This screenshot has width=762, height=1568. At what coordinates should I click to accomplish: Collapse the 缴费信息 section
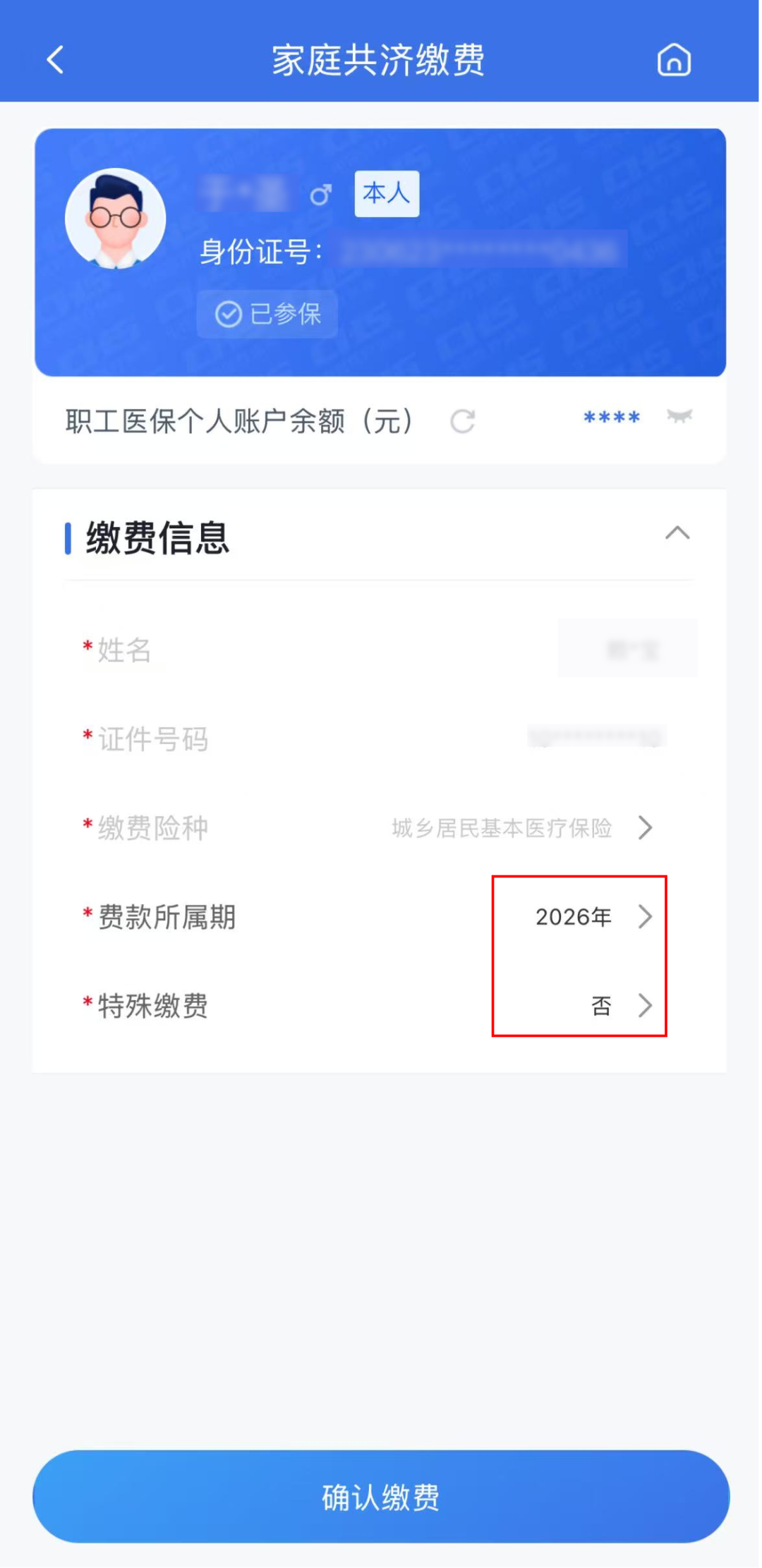(x=677, y=534)
